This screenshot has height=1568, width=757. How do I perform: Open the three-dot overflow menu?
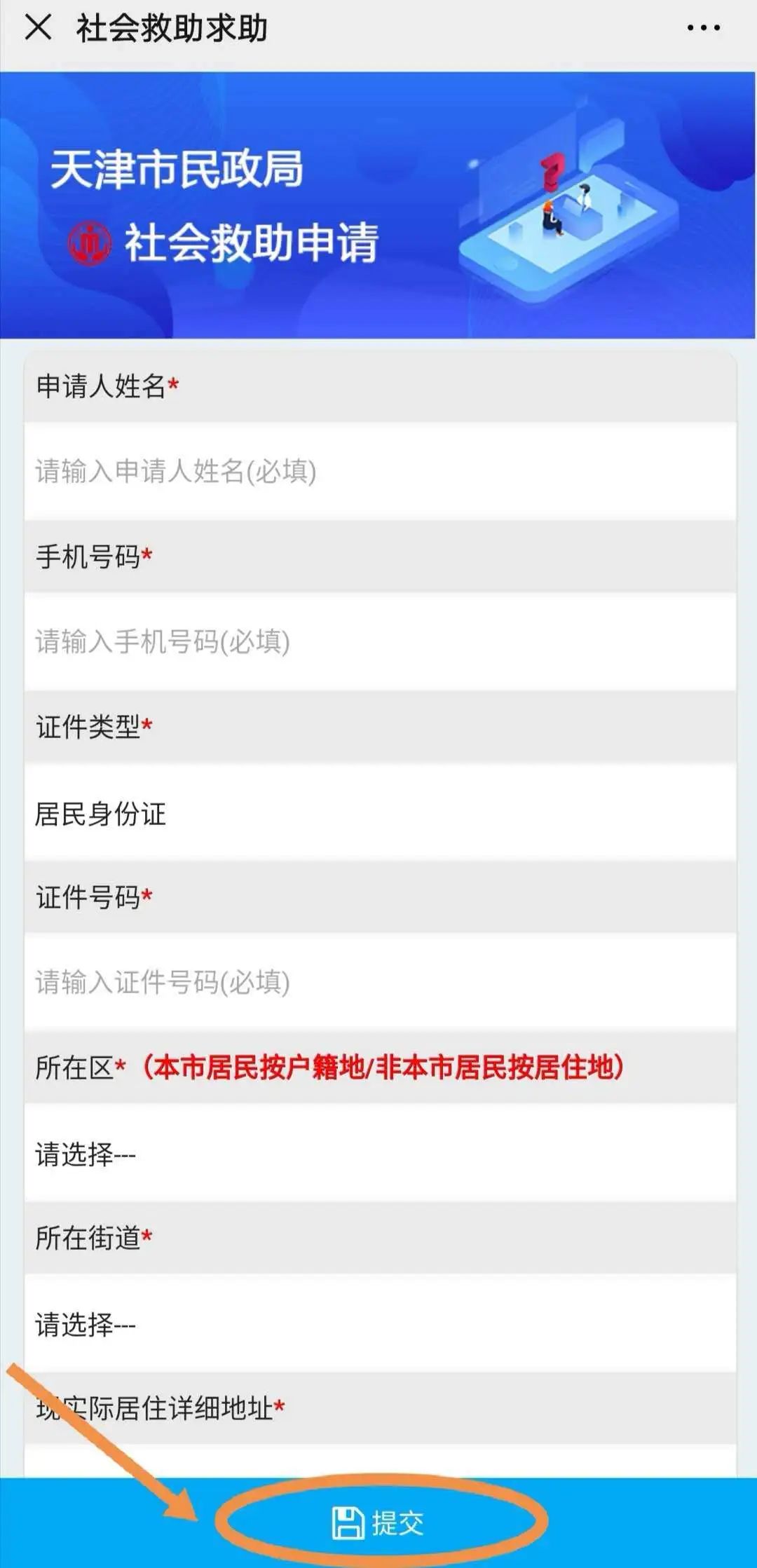pyautogui.click(x=703, y=28)
